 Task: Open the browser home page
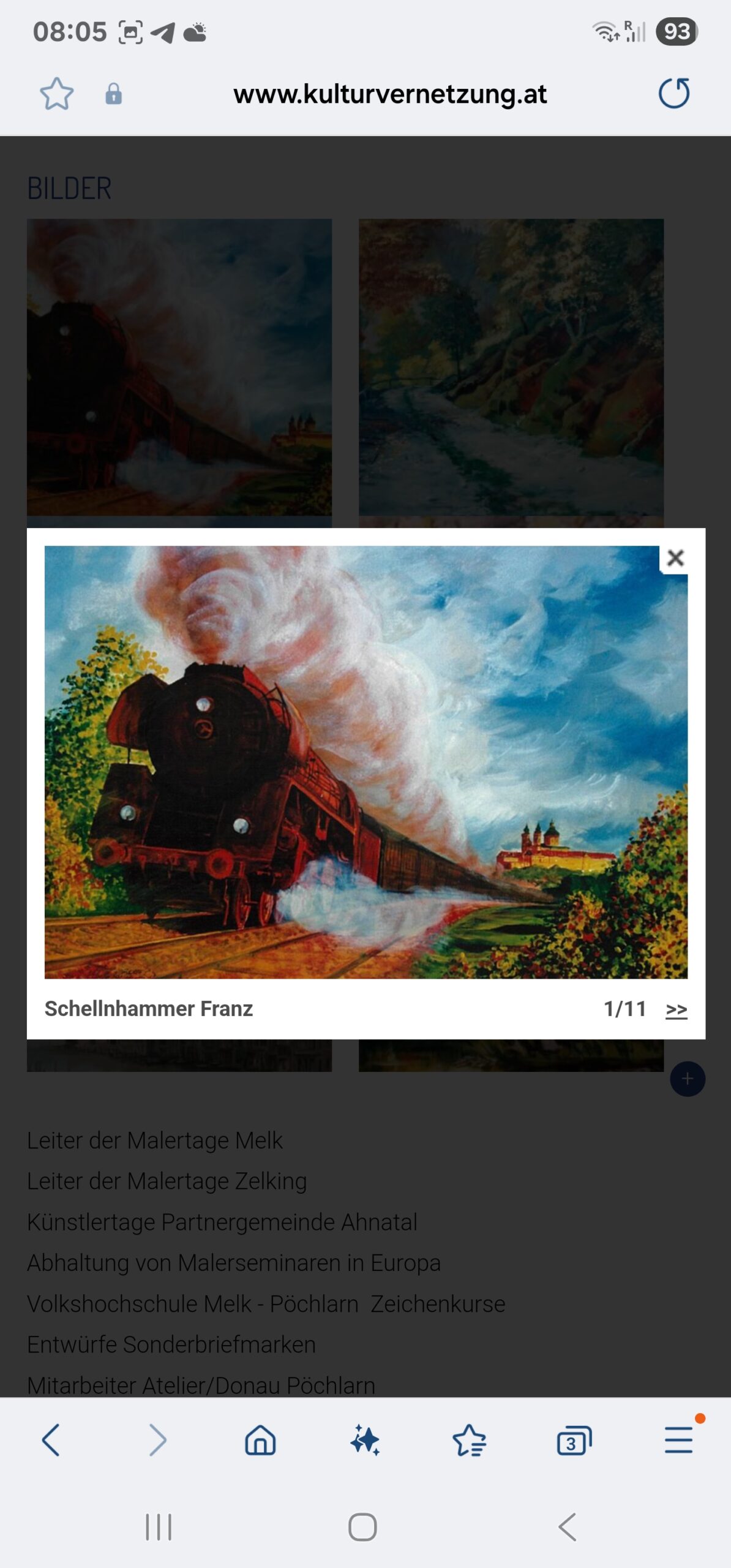[x=261, y=1439]
